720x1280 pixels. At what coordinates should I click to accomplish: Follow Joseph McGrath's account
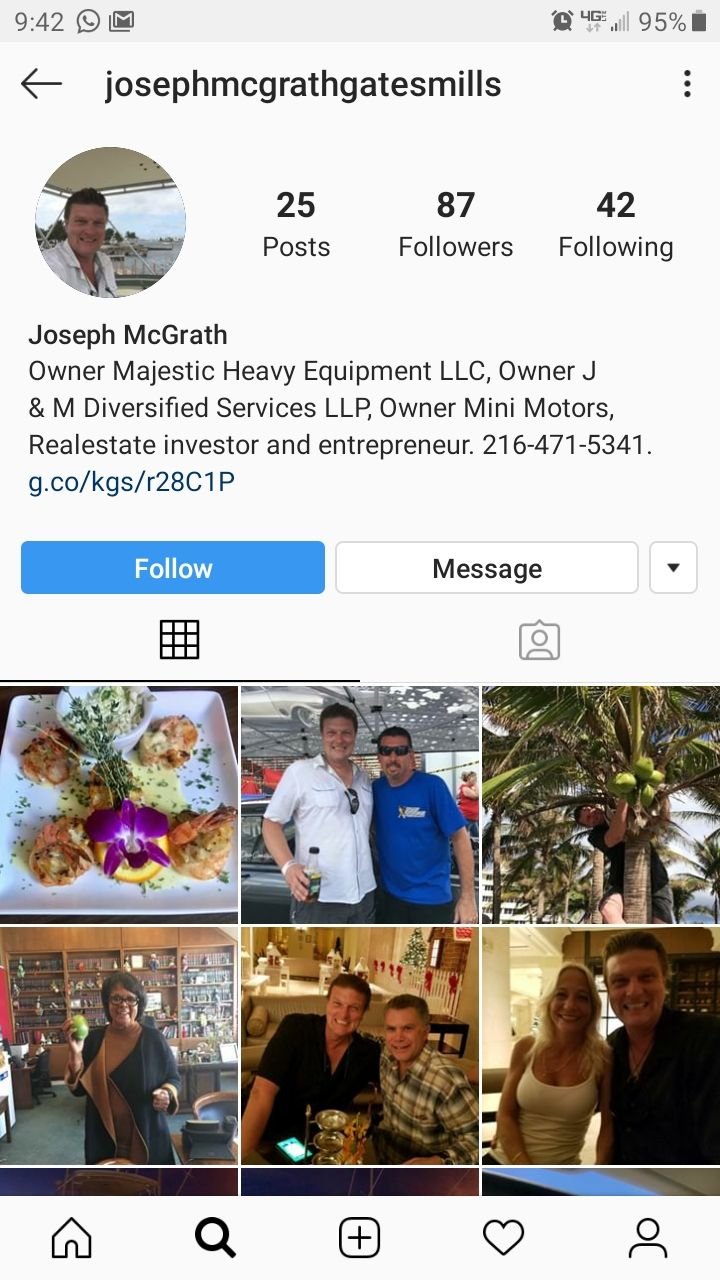pos(173,568)
